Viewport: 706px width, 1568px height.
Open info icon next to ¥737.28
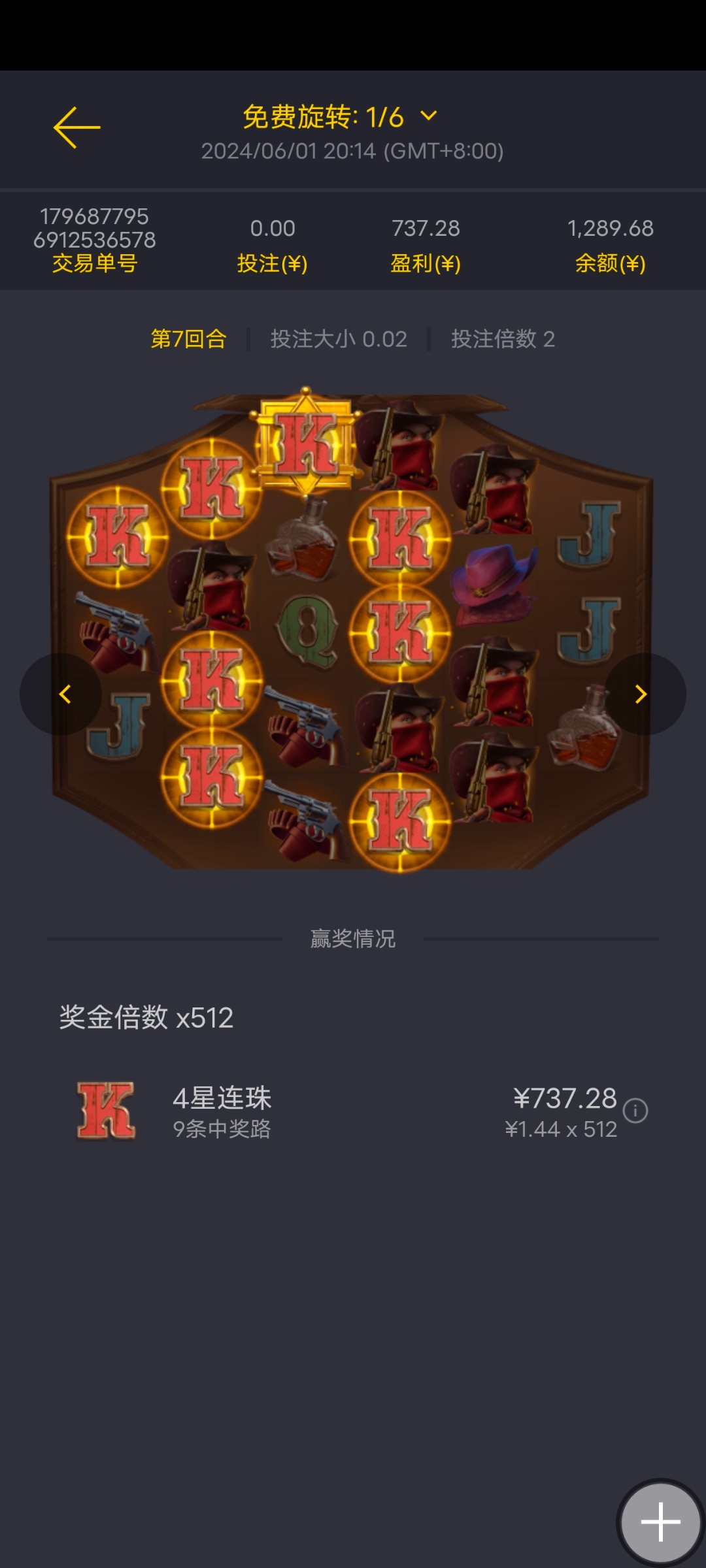[x=635, y=1111]
